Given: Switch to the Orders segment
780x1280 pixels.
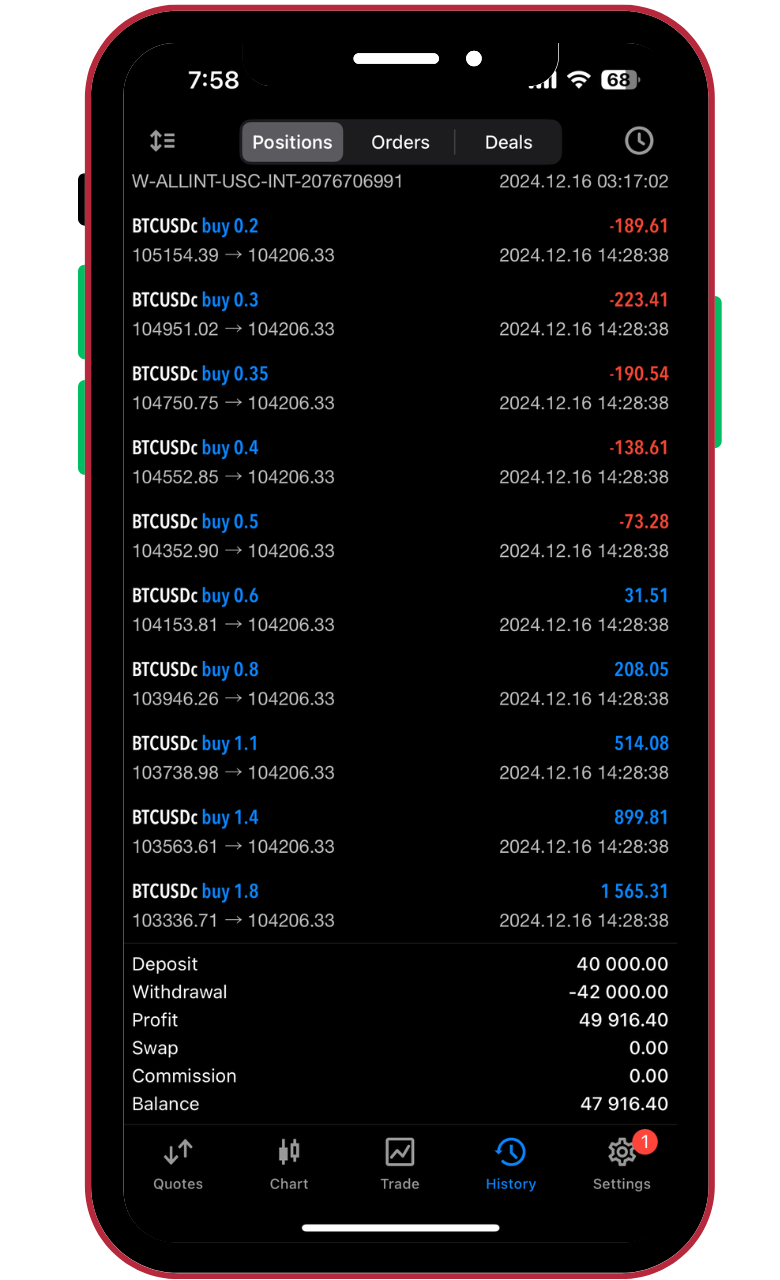Looking at the screenshot, I should point(400,142).
